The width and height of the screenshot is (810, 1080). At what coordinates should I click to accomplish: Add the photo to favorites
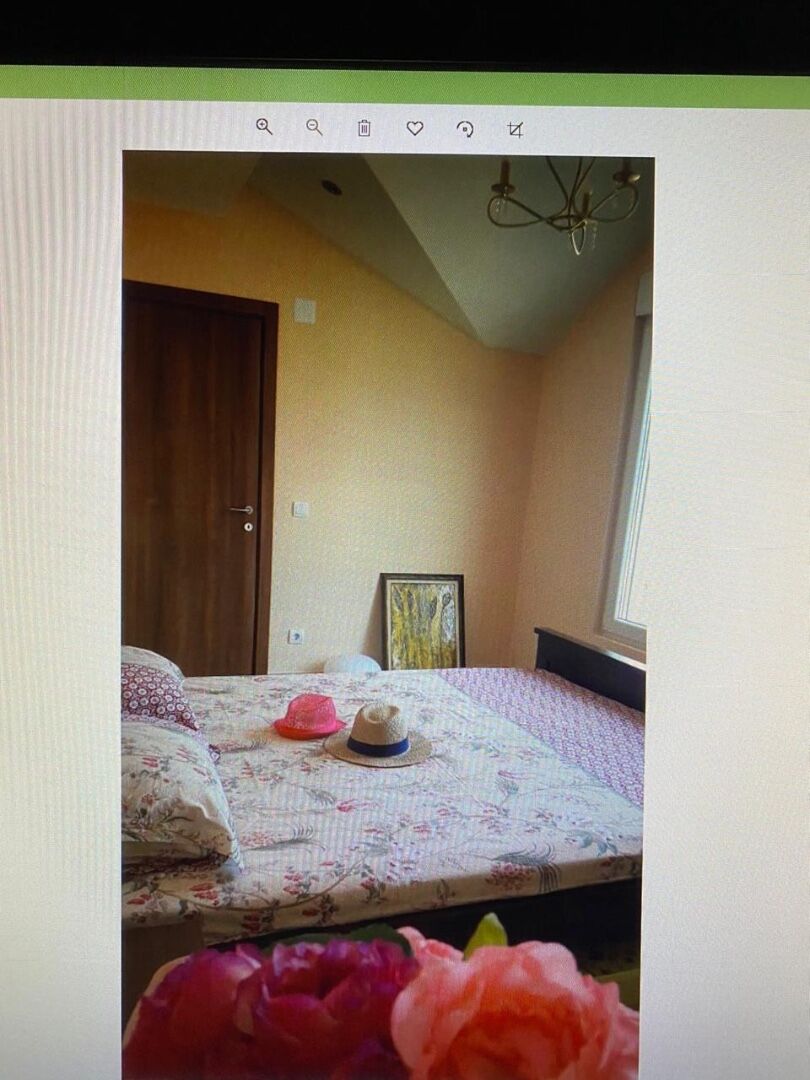(415, 128)
